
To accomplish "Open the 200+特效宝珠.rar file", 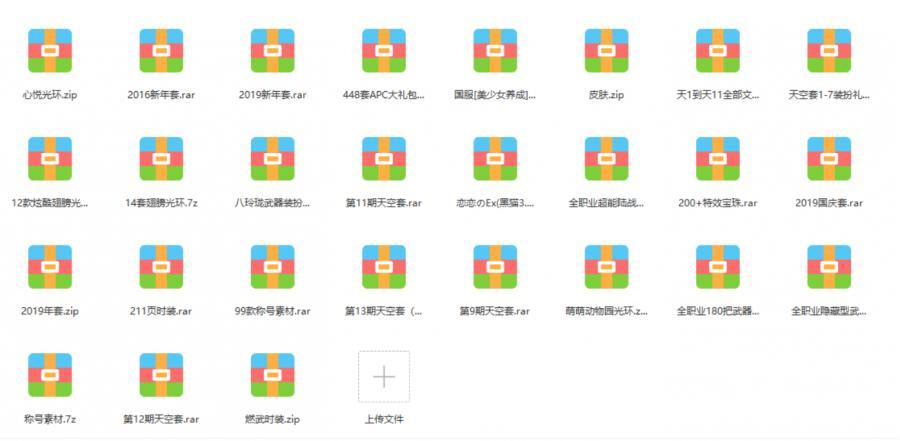I will point(718,159).
